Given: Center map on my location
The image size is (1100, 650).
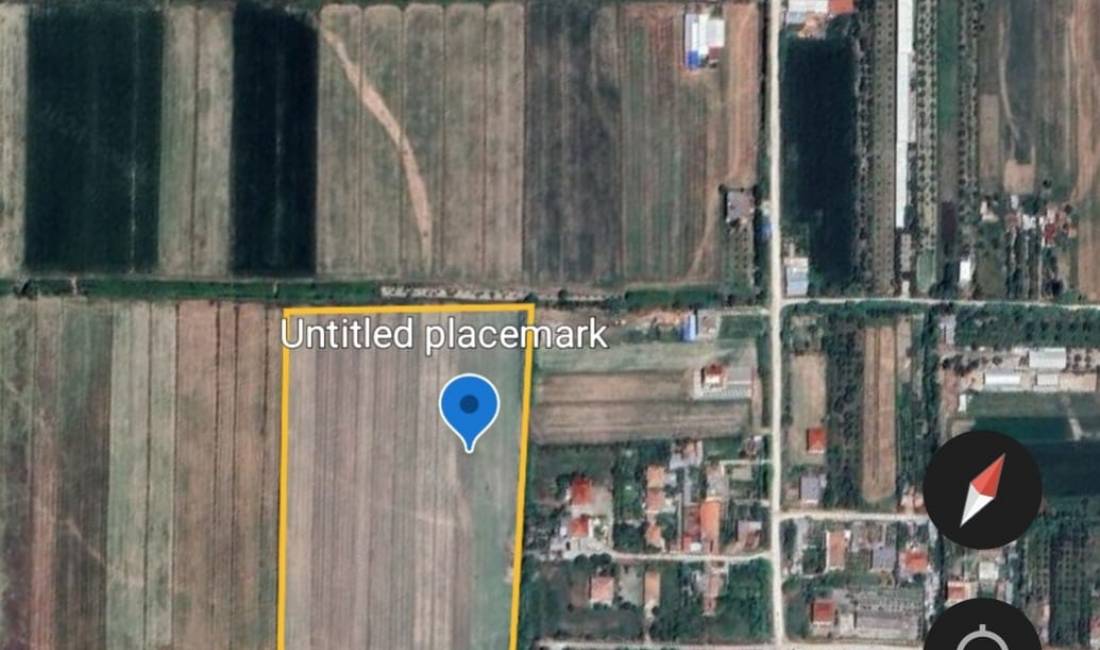Looking at the screenshot, I should [x=982, y=634].
